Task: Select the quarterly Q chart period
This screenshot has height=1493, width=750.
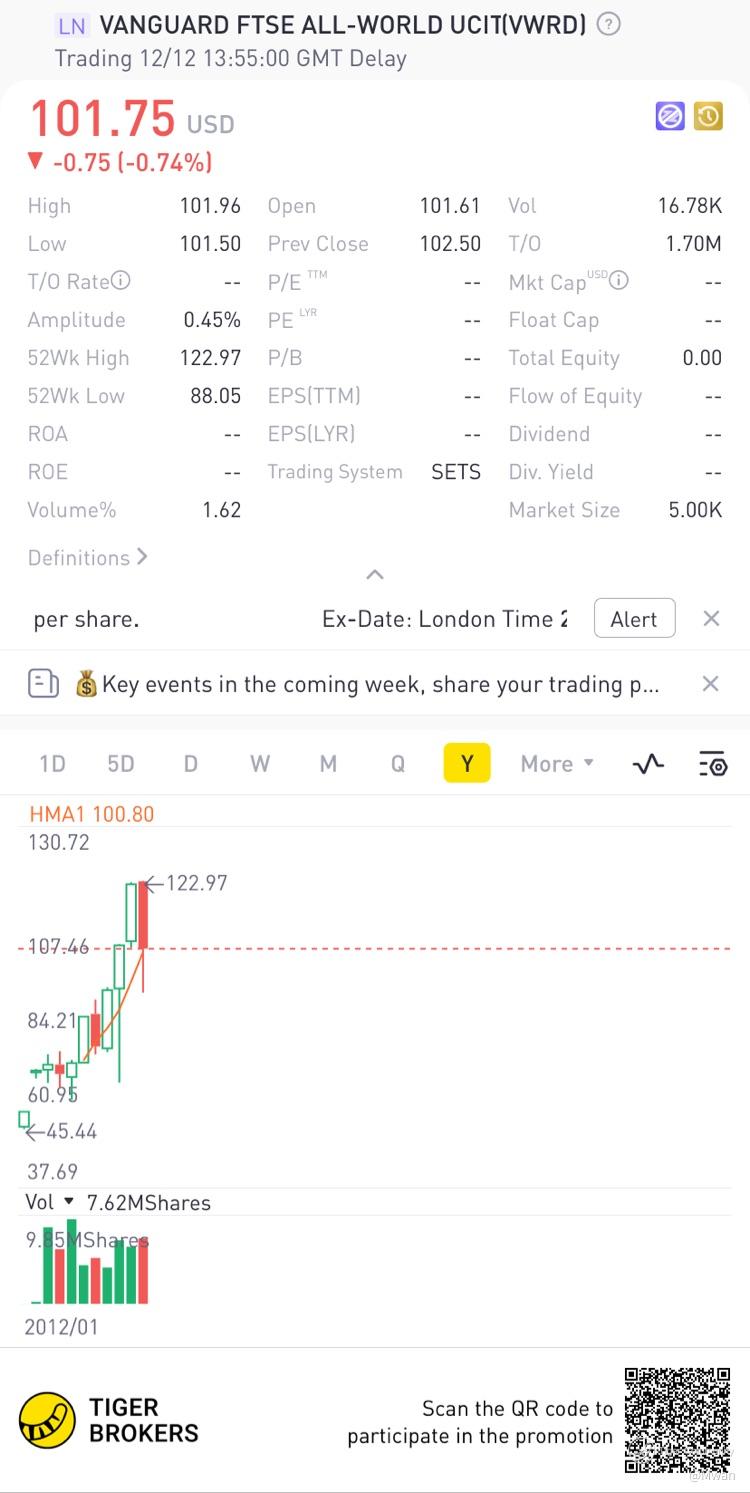Action: pyautogui.click(x=398, y=764)
